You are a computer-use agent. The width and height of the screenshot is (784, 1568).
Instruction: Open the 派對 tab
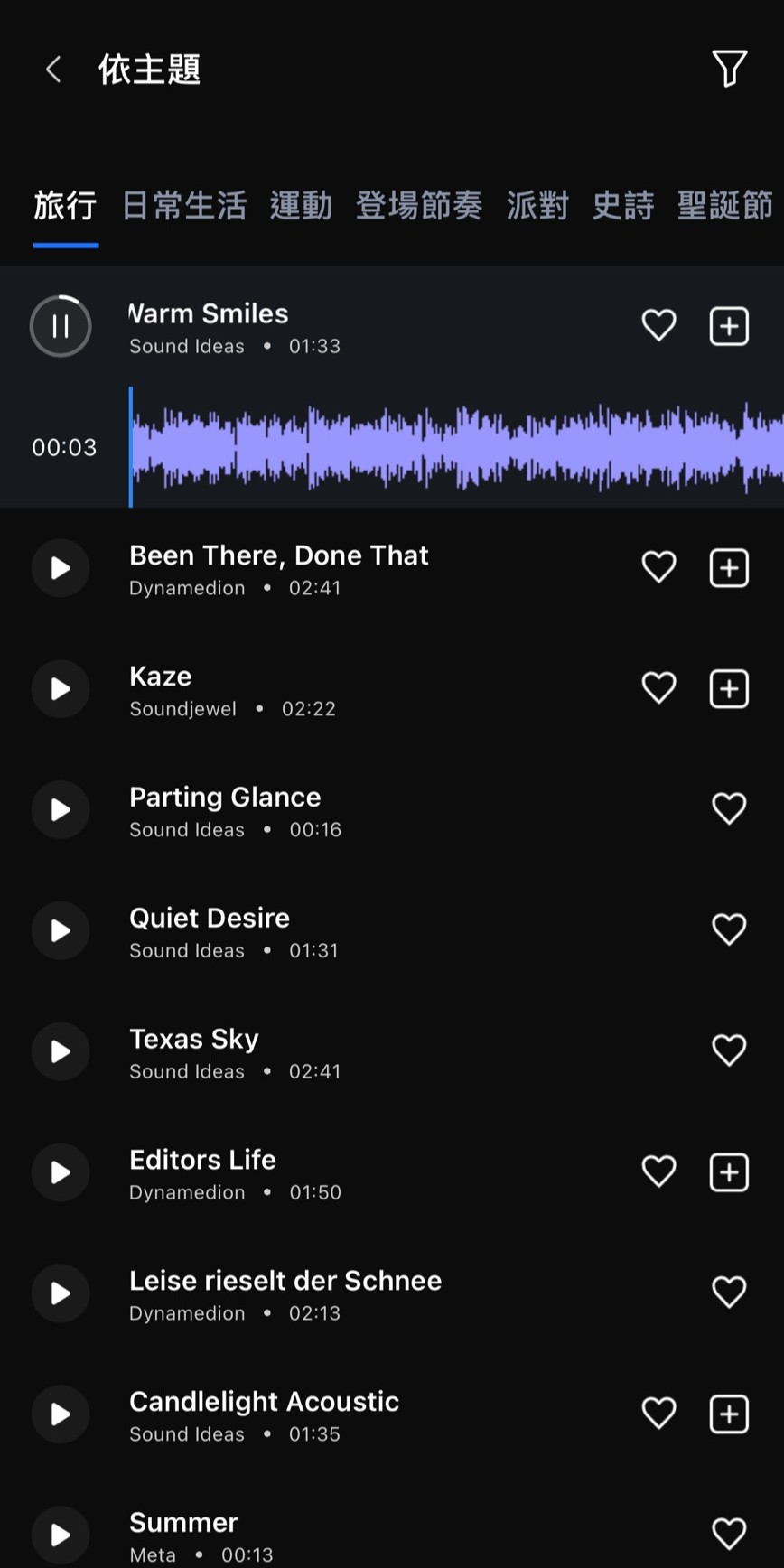537,206
